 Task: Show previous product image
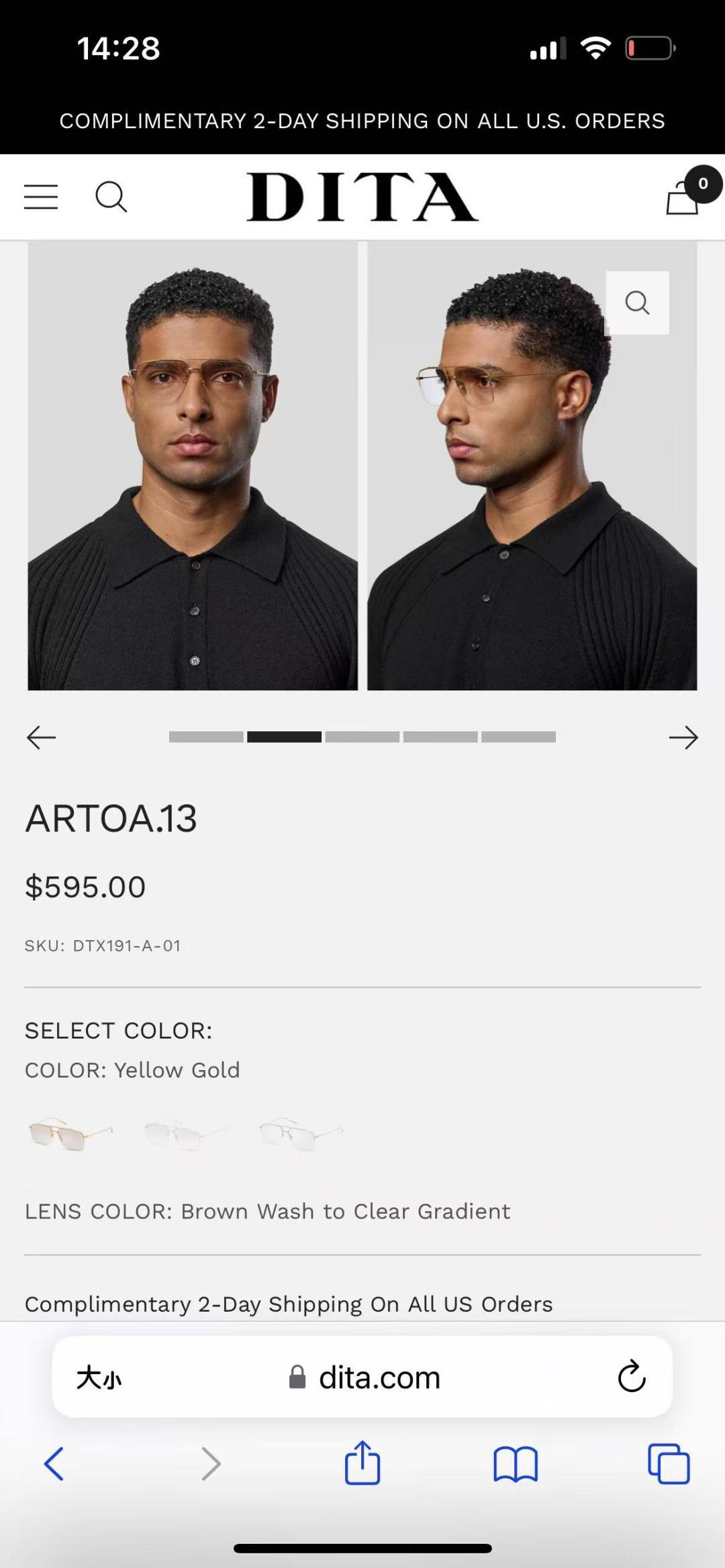tap(41, 737)
